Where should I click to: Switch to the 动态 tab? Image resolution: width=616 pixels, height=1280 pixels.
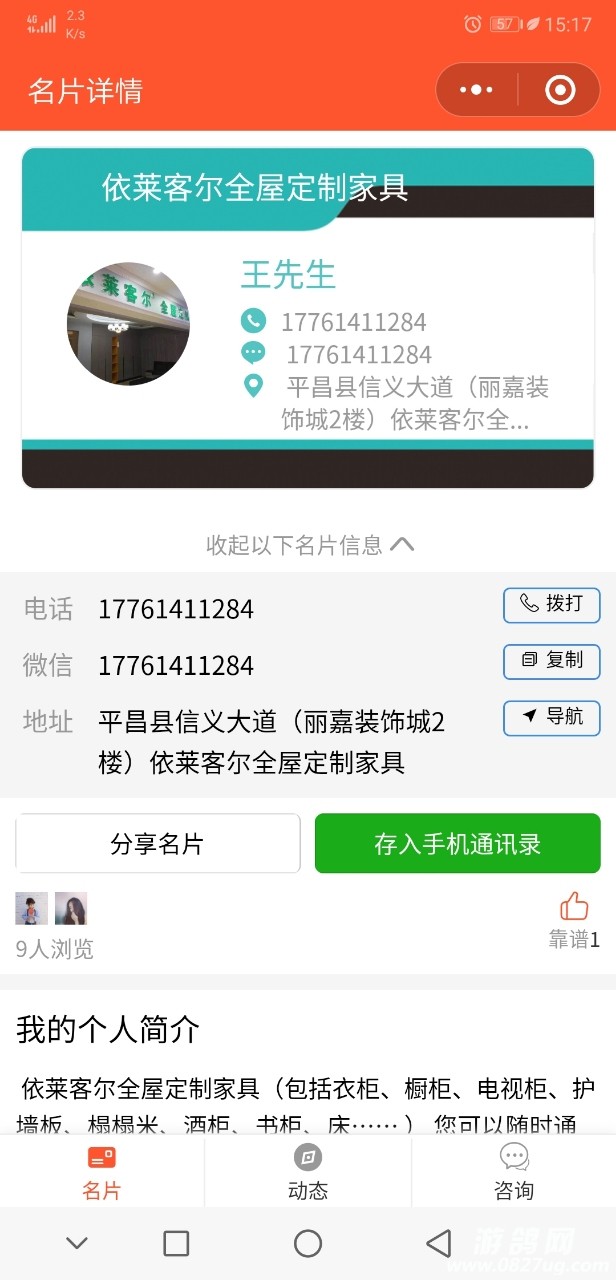pyautogui.click(x=307, y=1172)
